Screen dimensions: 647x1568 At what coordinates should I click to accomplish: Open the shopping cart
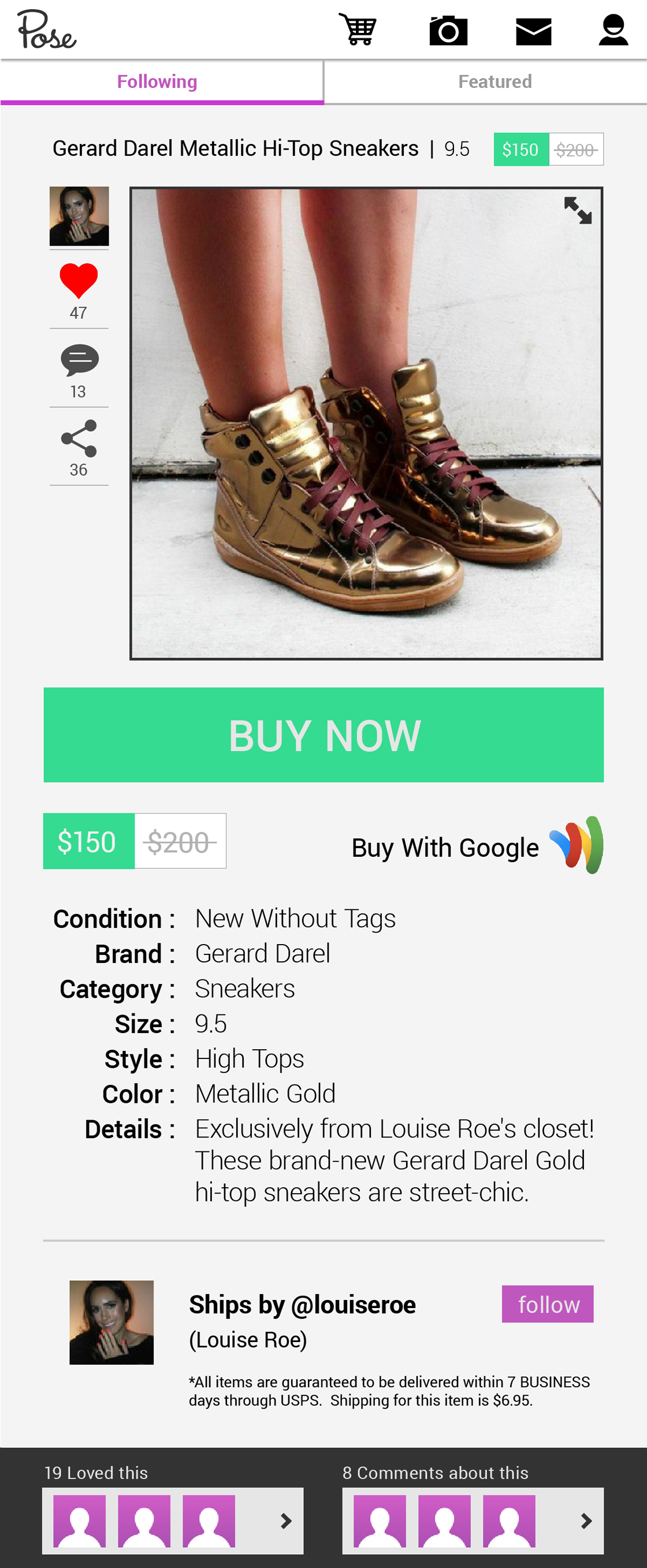click(x=358, y=29)
